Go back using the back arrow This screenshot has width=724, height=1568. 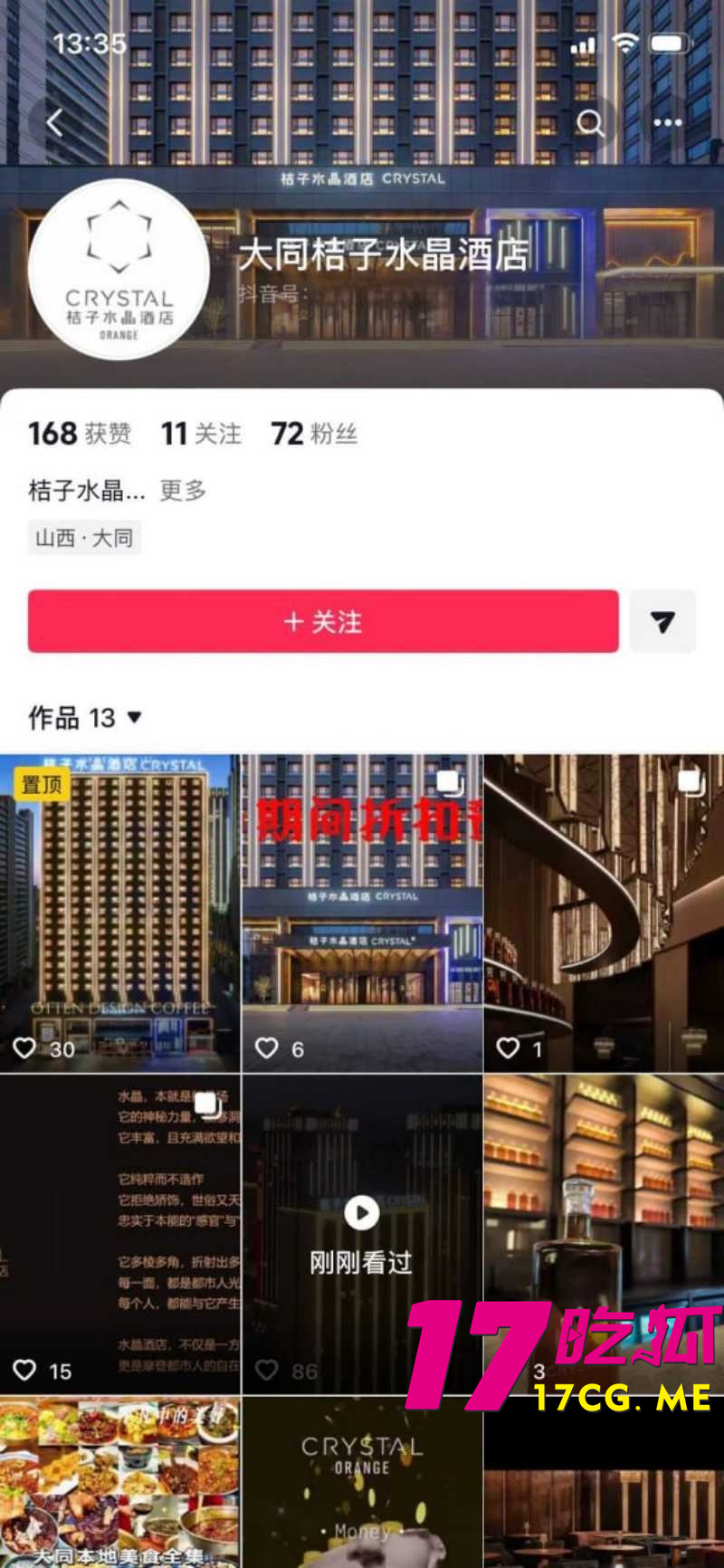click(x=54, y=122)
